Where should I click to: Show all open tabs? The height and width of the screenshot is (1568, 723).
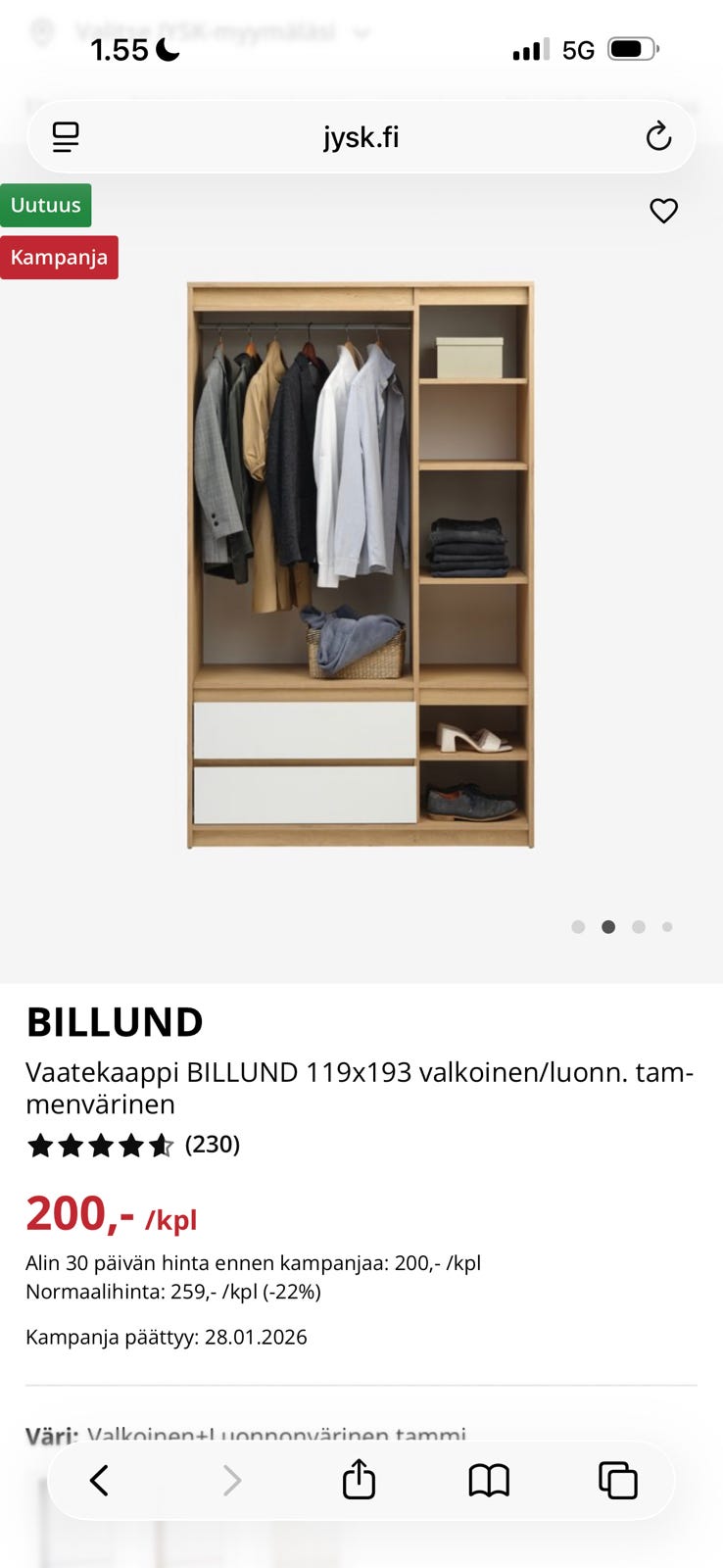pos(617,1480)
